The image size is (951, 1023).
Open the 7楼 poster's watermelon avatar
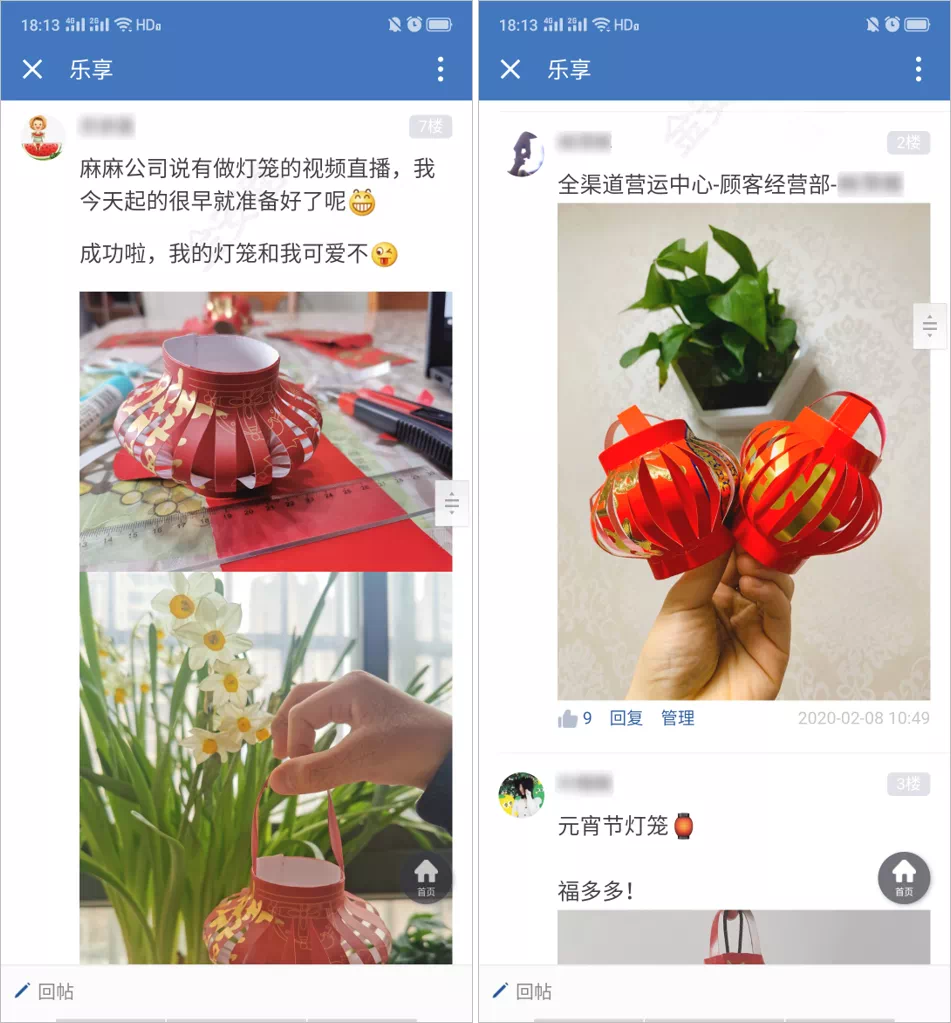click(x=43, y=138)
